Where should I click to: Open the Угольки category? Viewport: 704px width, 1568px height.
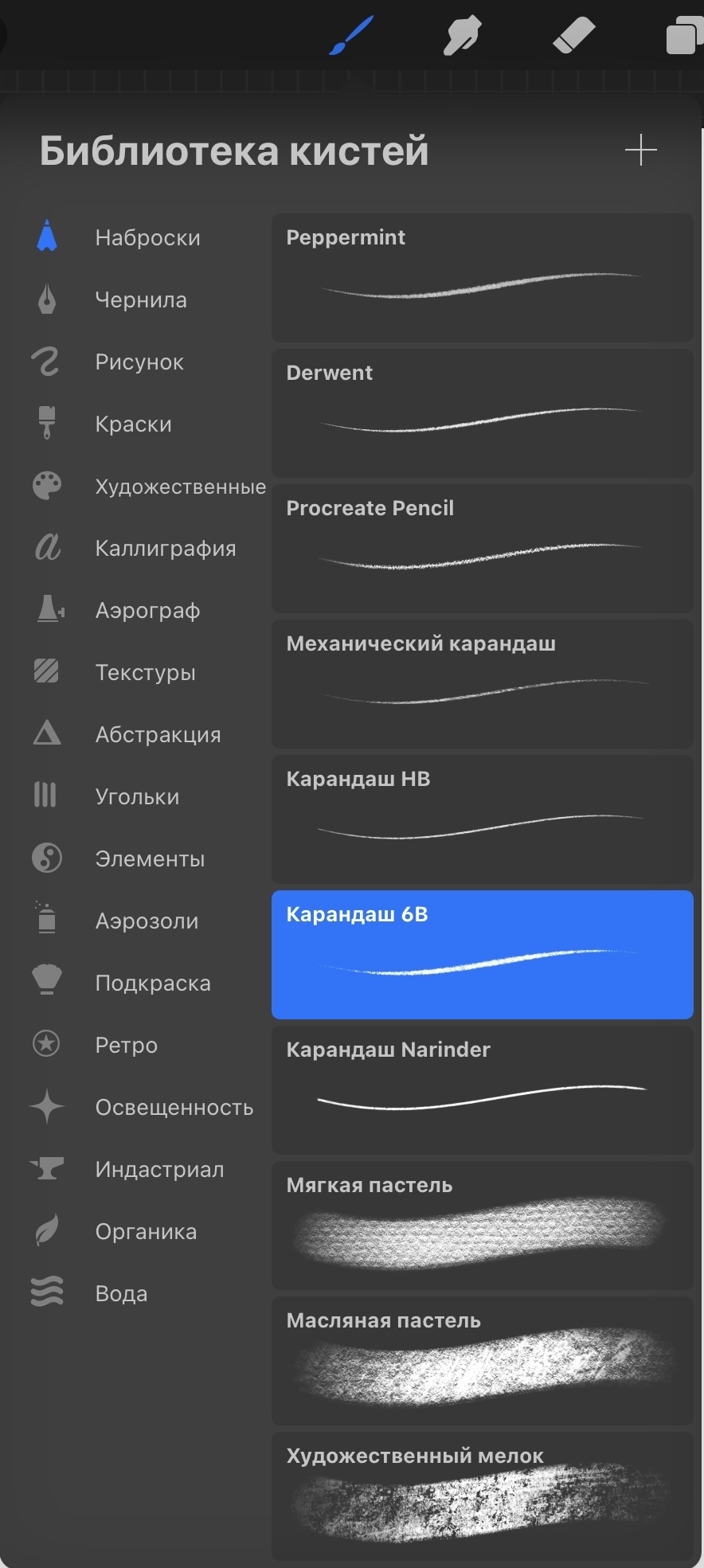tap(137, 797)
